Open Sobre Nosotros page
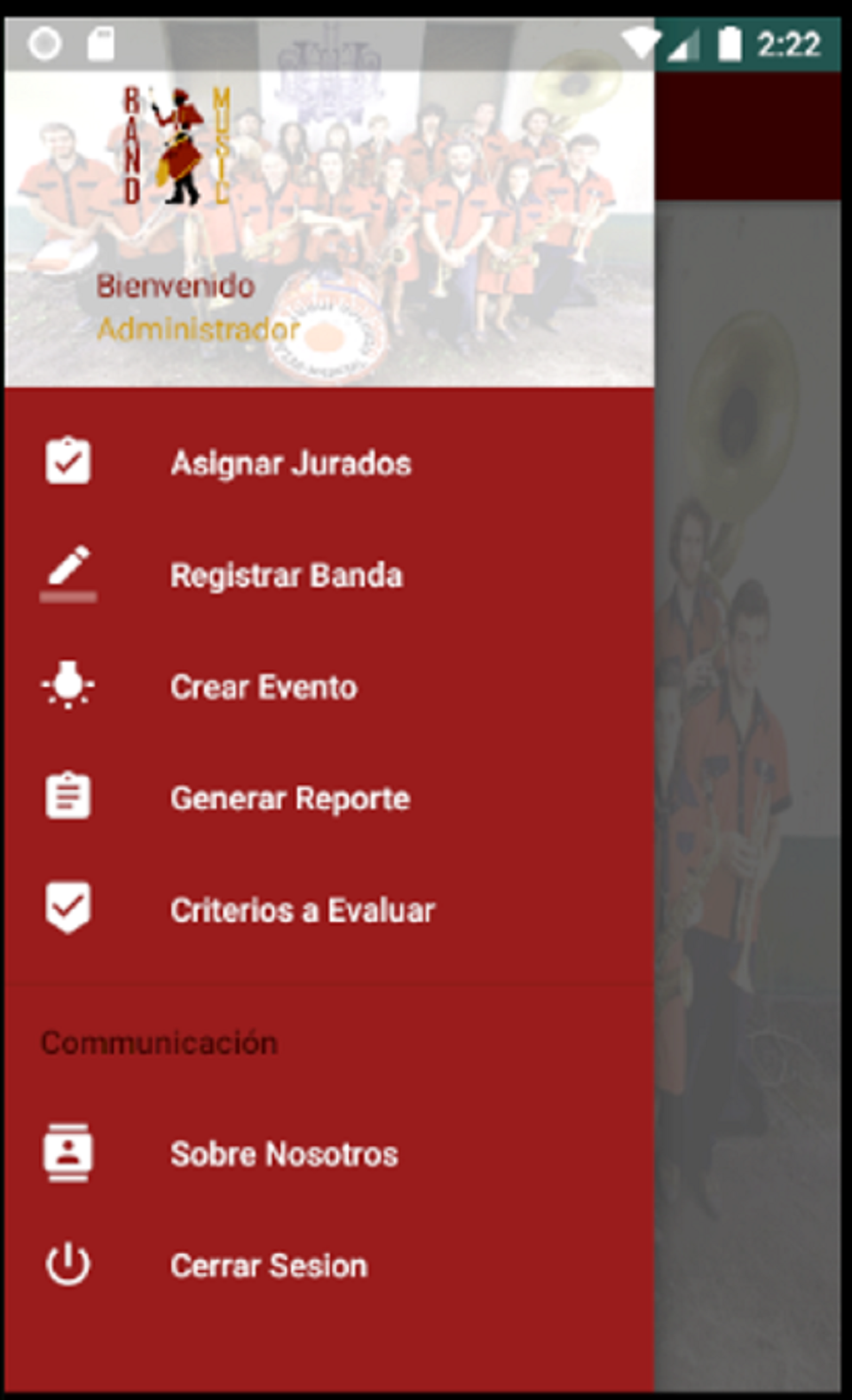852x1400 pixels. coord(284,1153)
